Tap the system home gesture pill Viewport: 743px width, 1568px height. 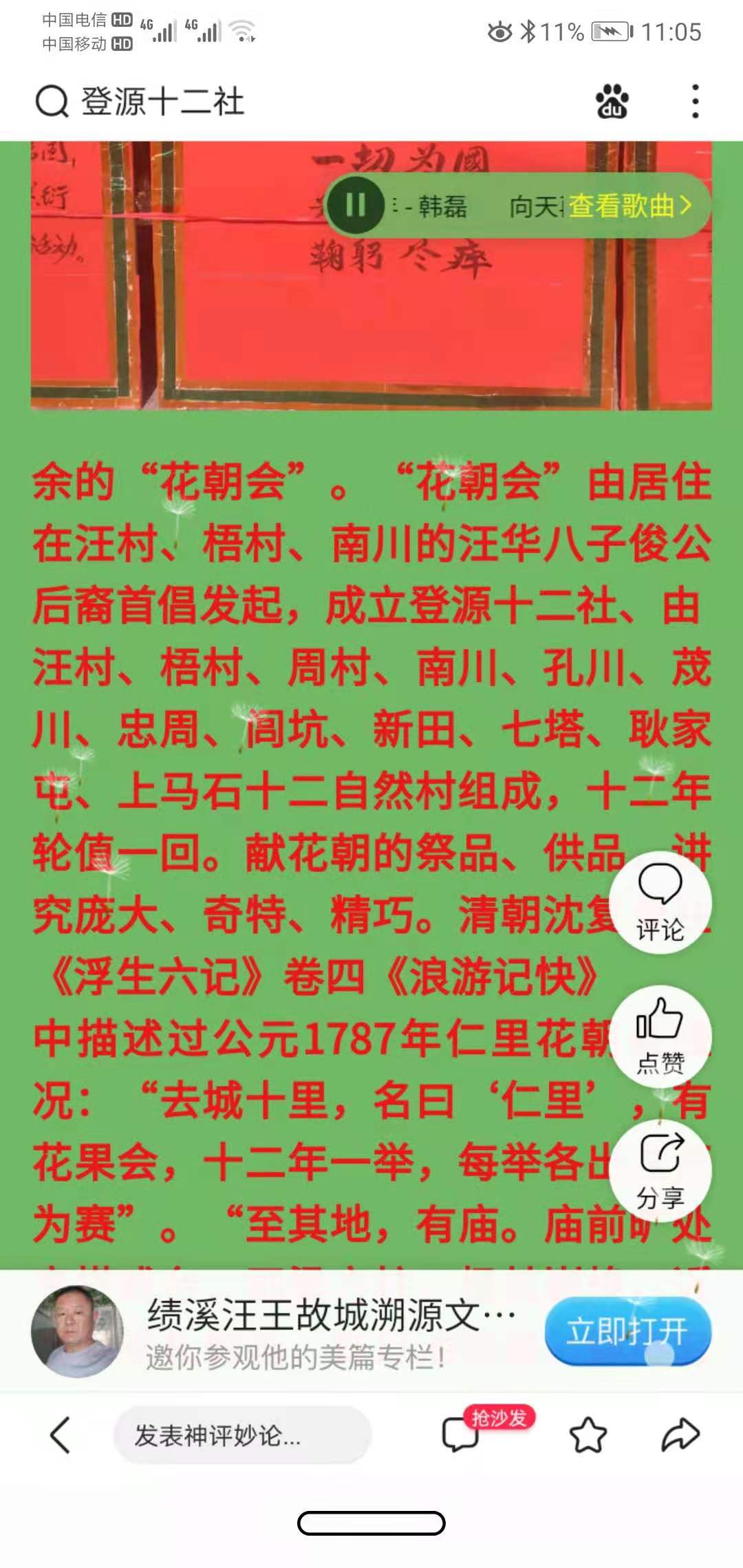pyautogui.click(x=371, y=1523)
